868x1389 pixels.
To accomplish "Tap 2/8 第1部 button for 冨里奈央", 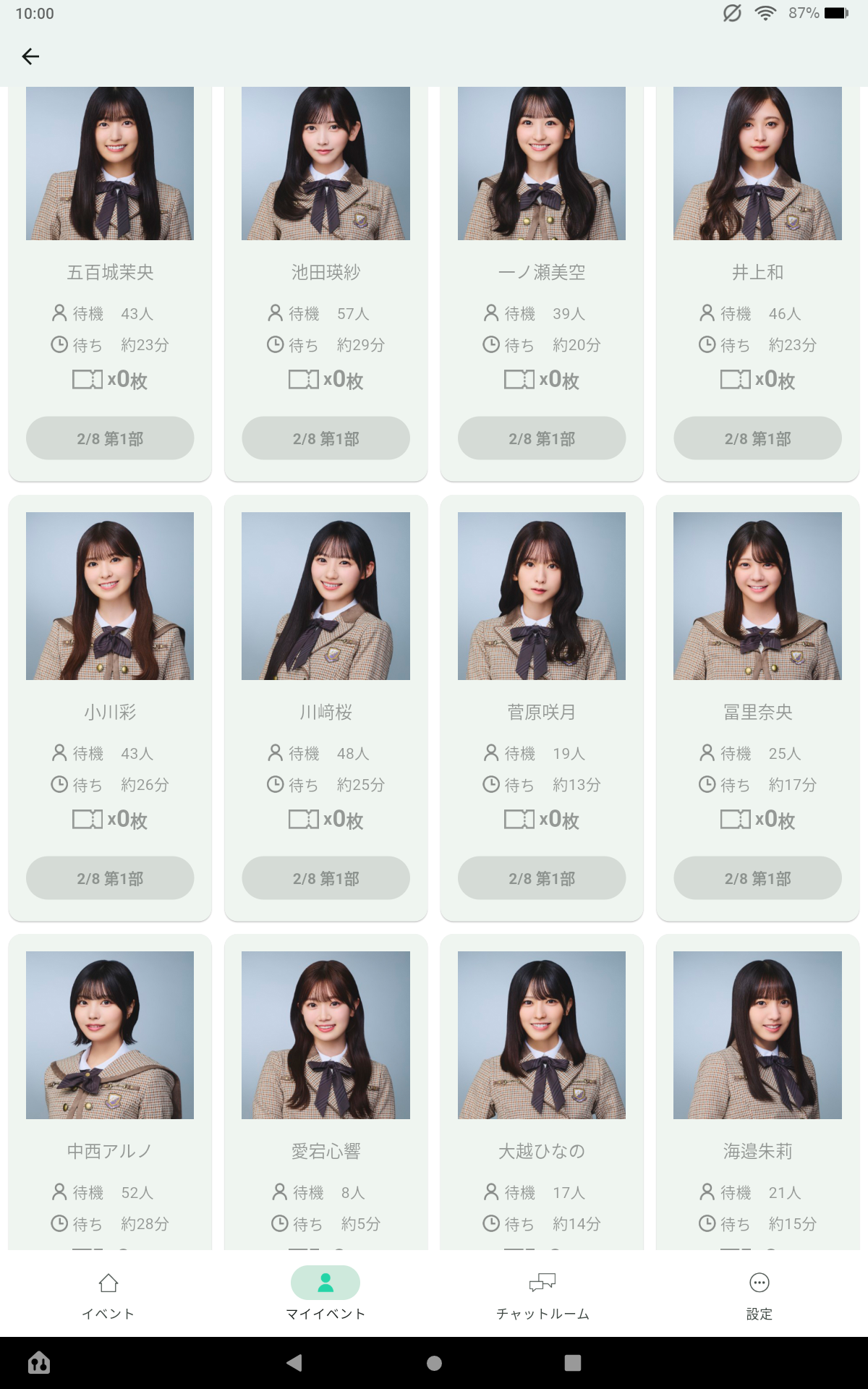I will [x=757, y=878].
